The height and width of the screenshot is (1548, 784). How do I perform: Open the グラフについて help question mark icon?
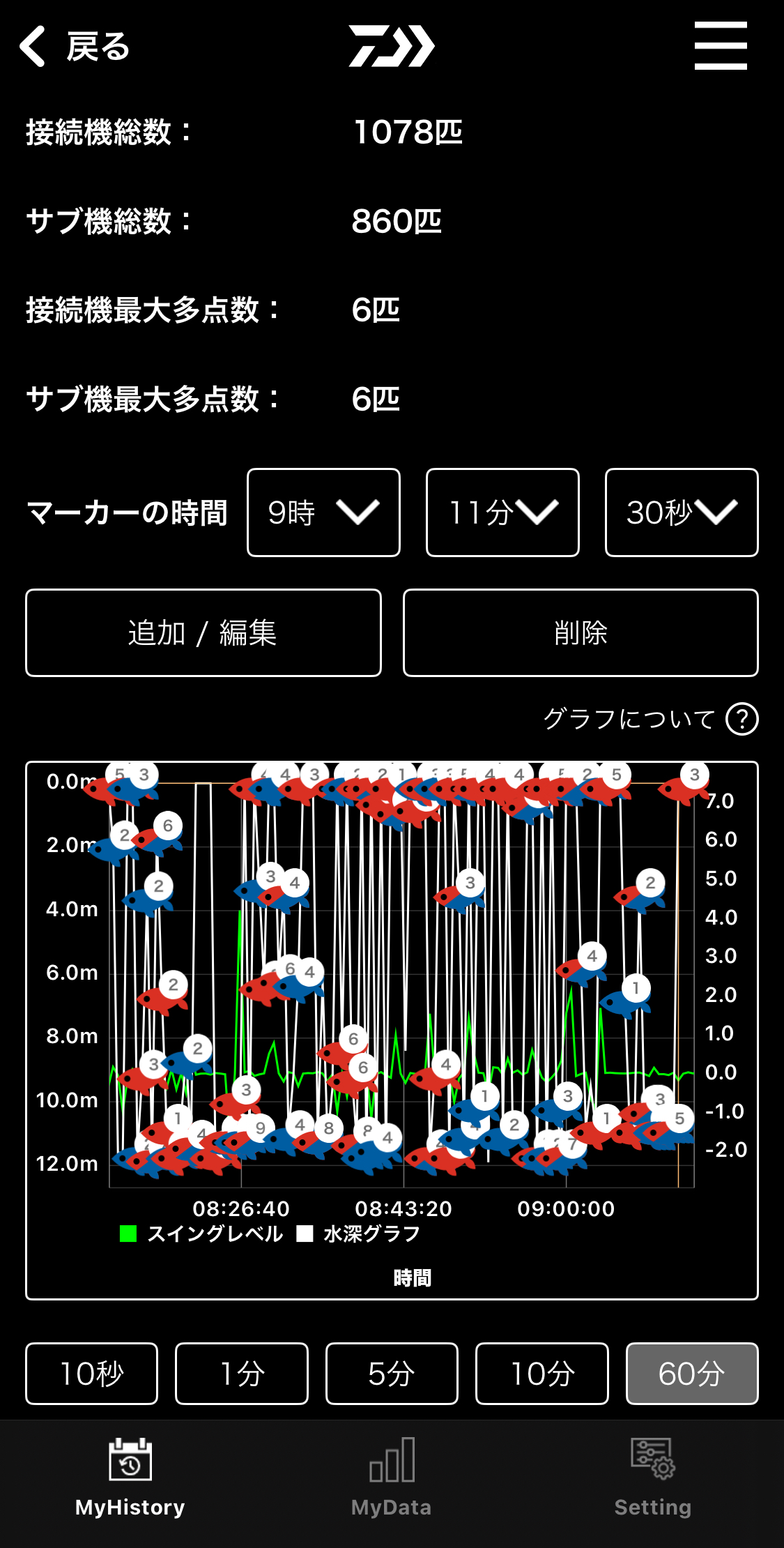coord(742,720)
